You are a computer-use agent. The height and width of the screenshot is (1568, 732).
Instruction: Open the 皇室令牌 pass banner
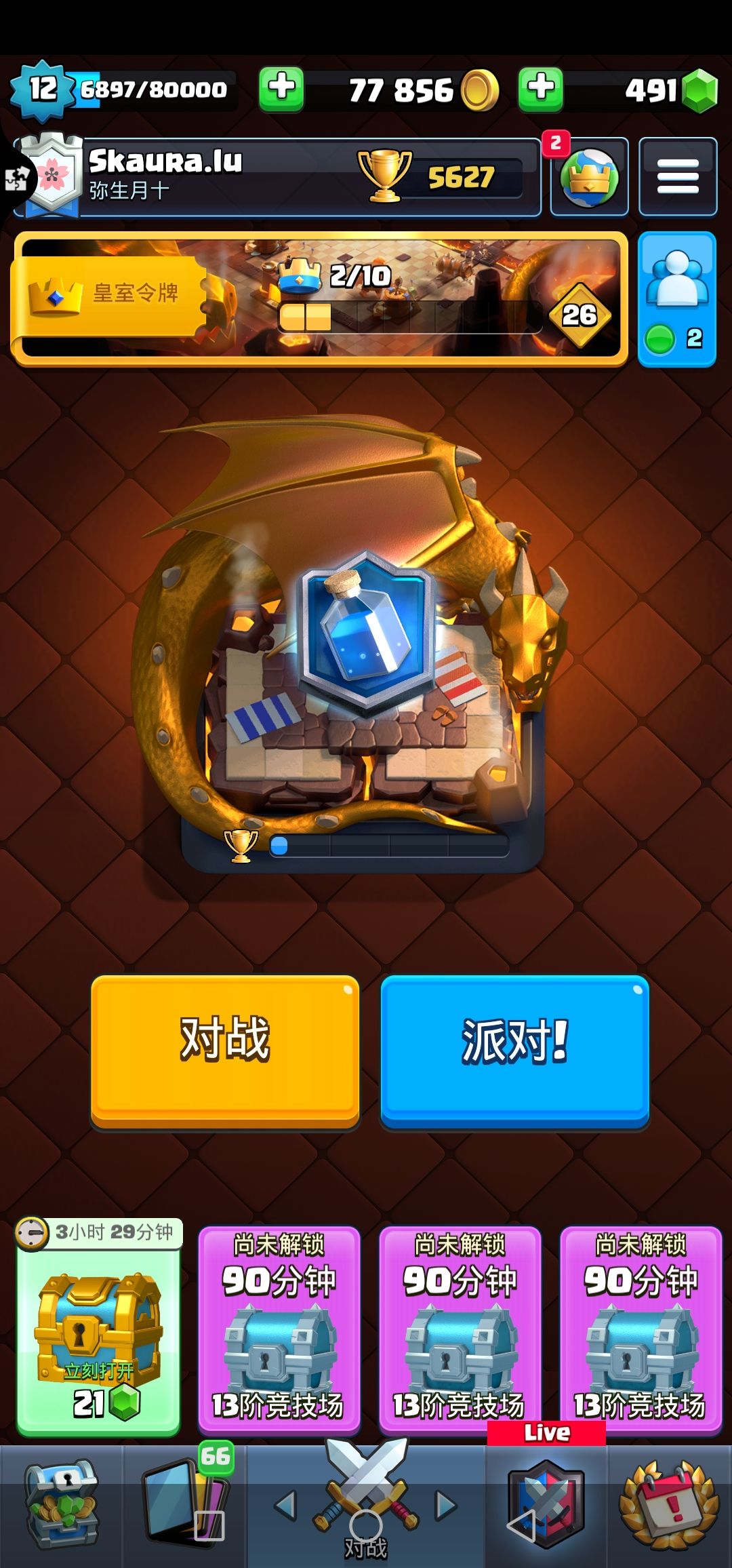point(319,299)
